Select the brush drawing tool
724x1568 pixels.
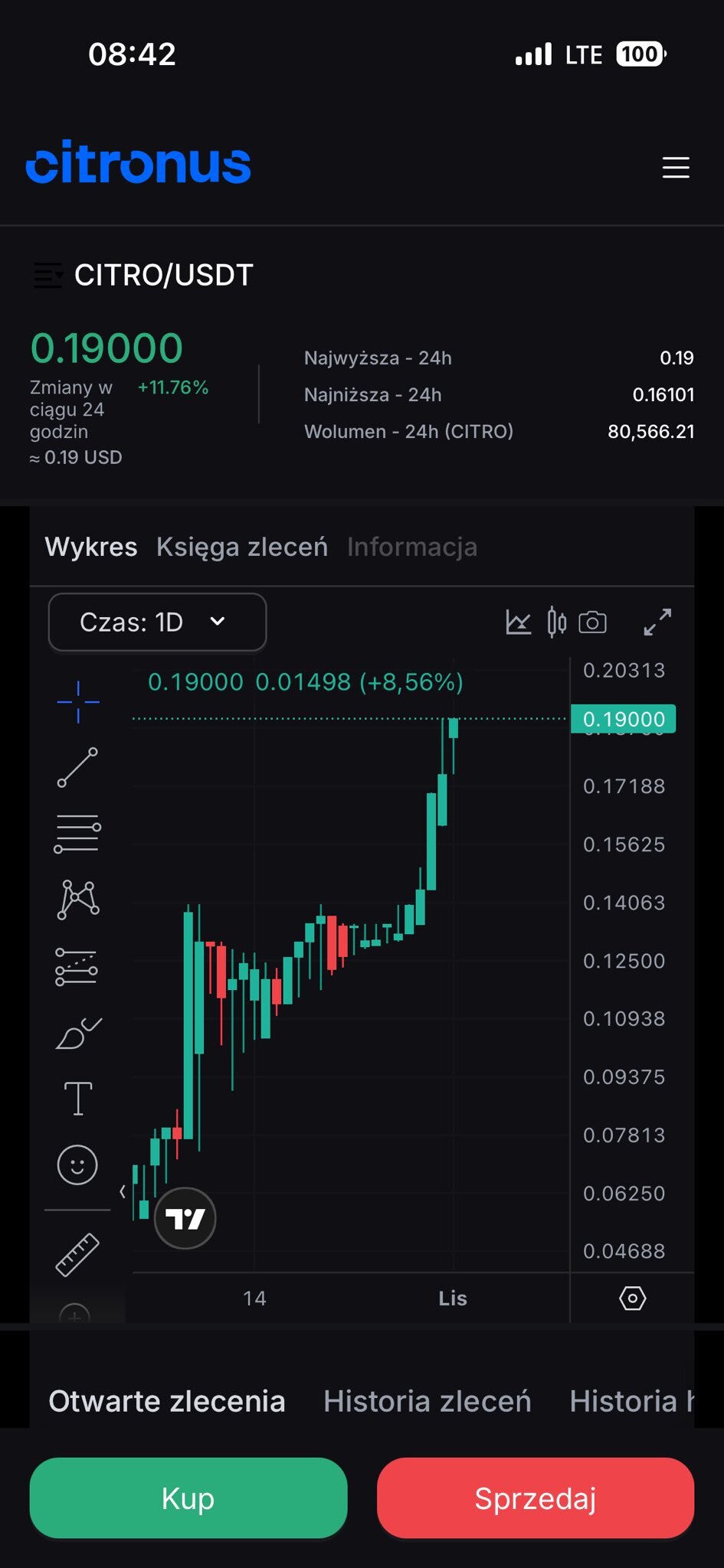pyautogui.click(x=77, y=1034)
